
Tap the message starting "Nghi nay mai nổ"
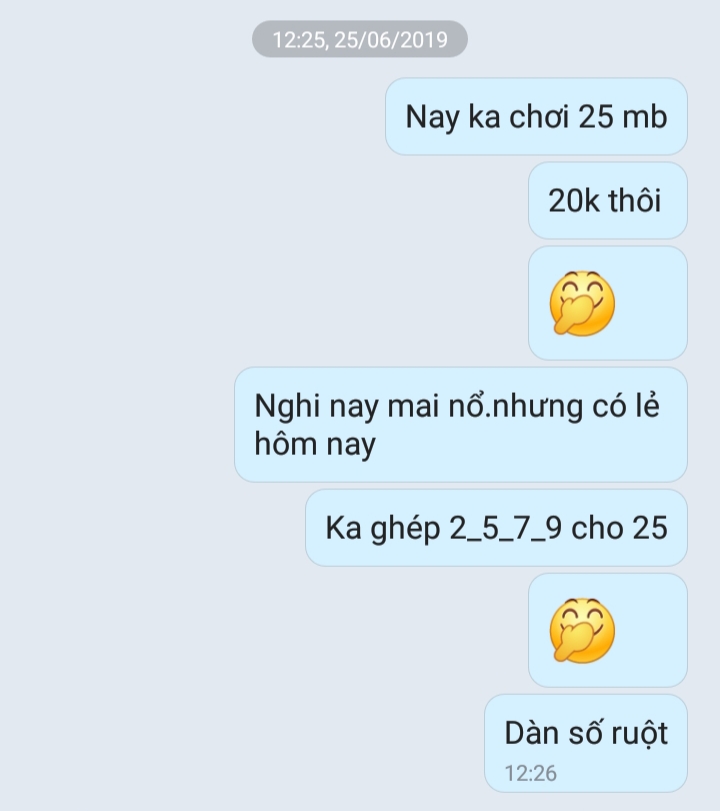tap(460, 425)
